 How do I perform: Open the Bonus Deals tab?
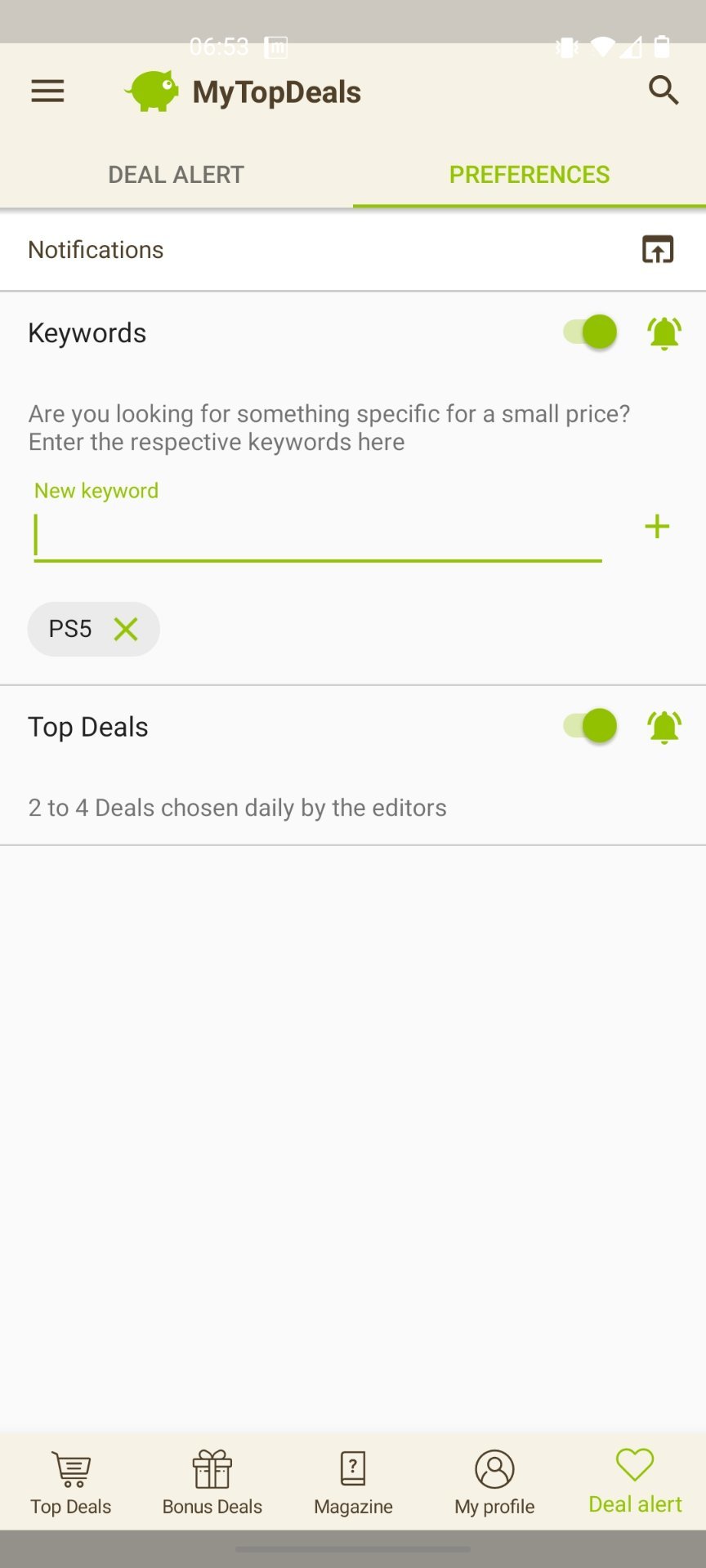pyautogui.click(x=212, y=1483)
